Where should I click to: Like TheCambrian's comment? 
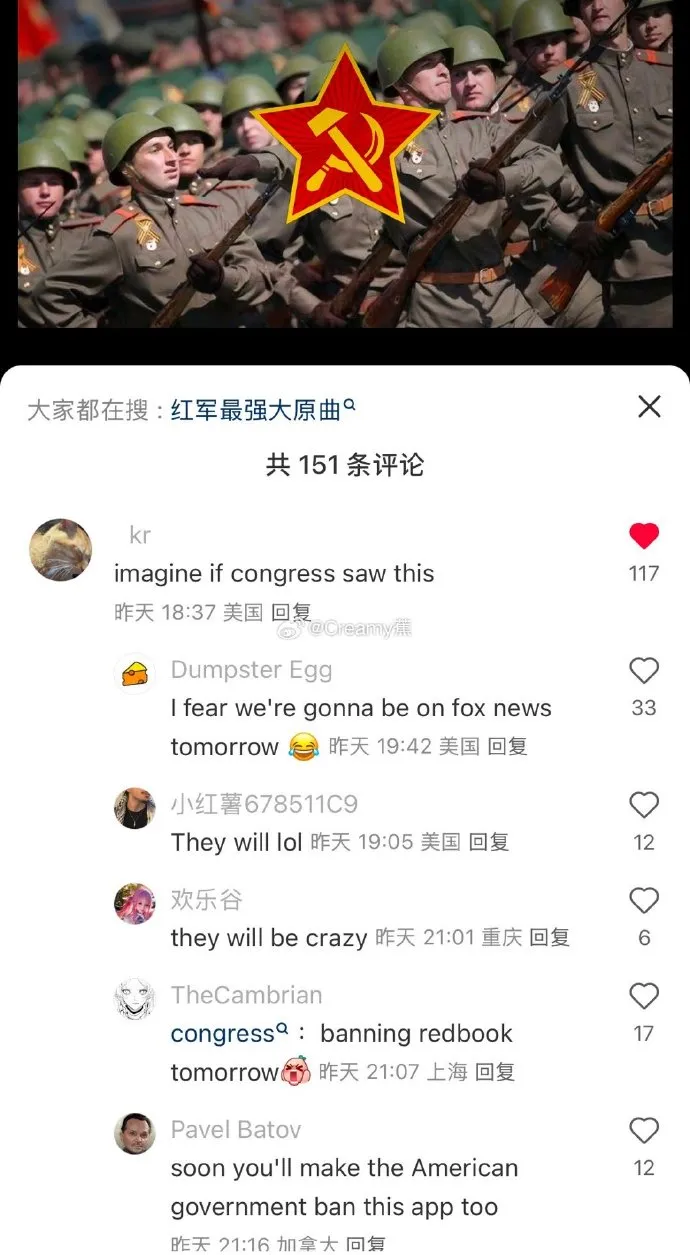point(644,996)
